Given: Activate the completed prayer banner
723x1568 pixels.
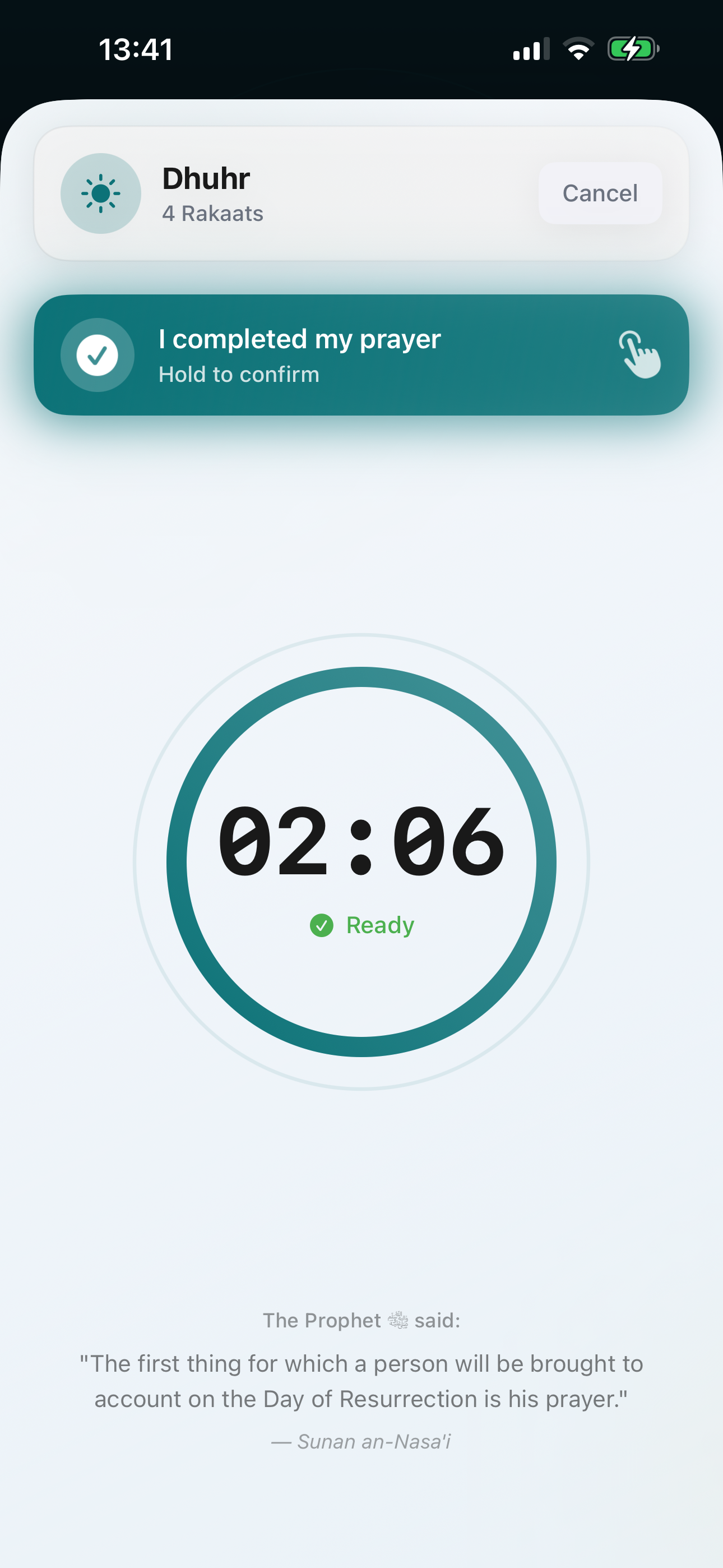Looking at the screenshot, I should (361, 356).
